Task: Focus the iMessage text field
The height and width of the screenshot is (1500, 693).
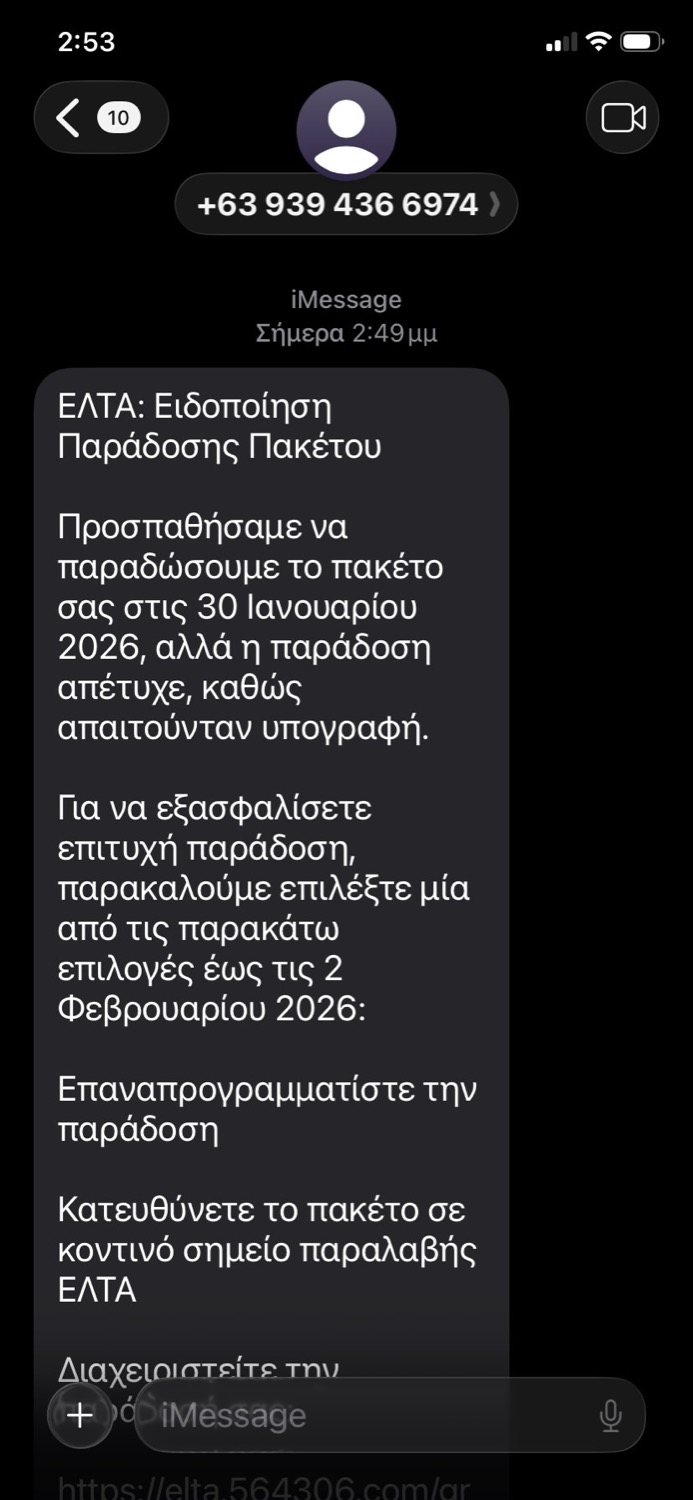Action: click(370, 1416)
